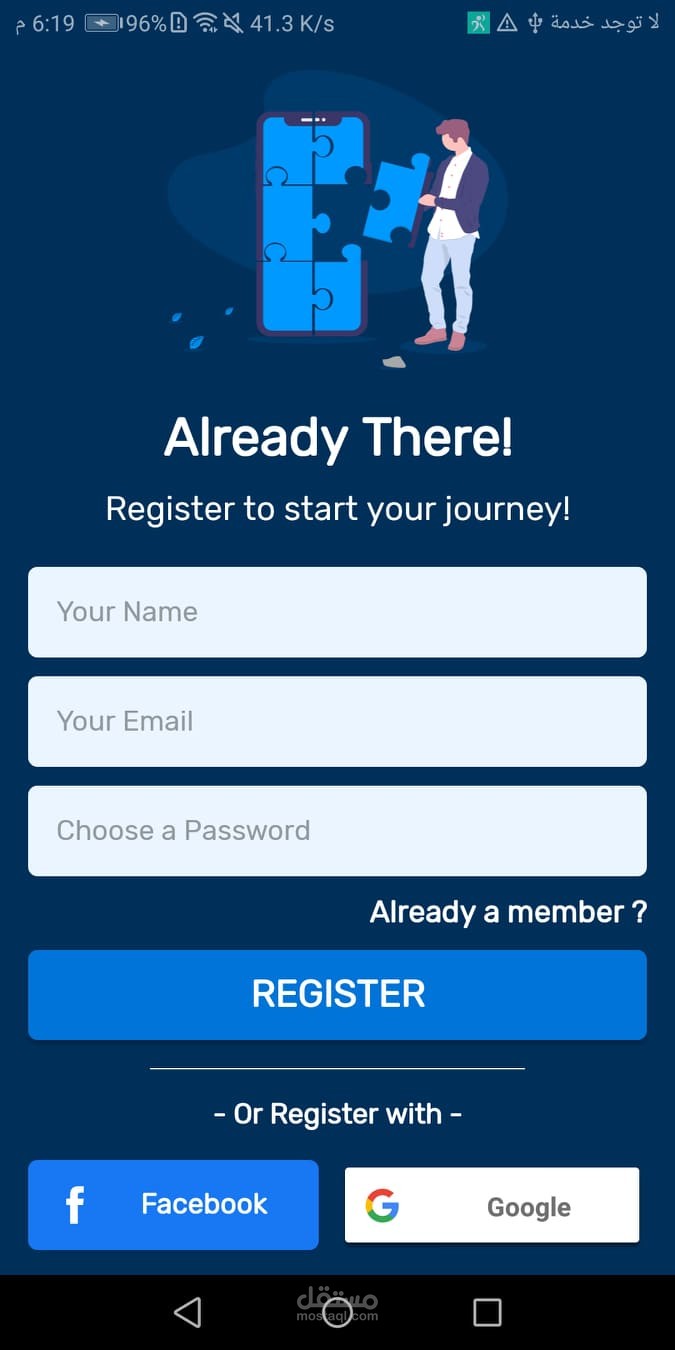This screenshot has height=1350, width=675.
Task: Select the Choose a Password field
Action: pos(337,830)
